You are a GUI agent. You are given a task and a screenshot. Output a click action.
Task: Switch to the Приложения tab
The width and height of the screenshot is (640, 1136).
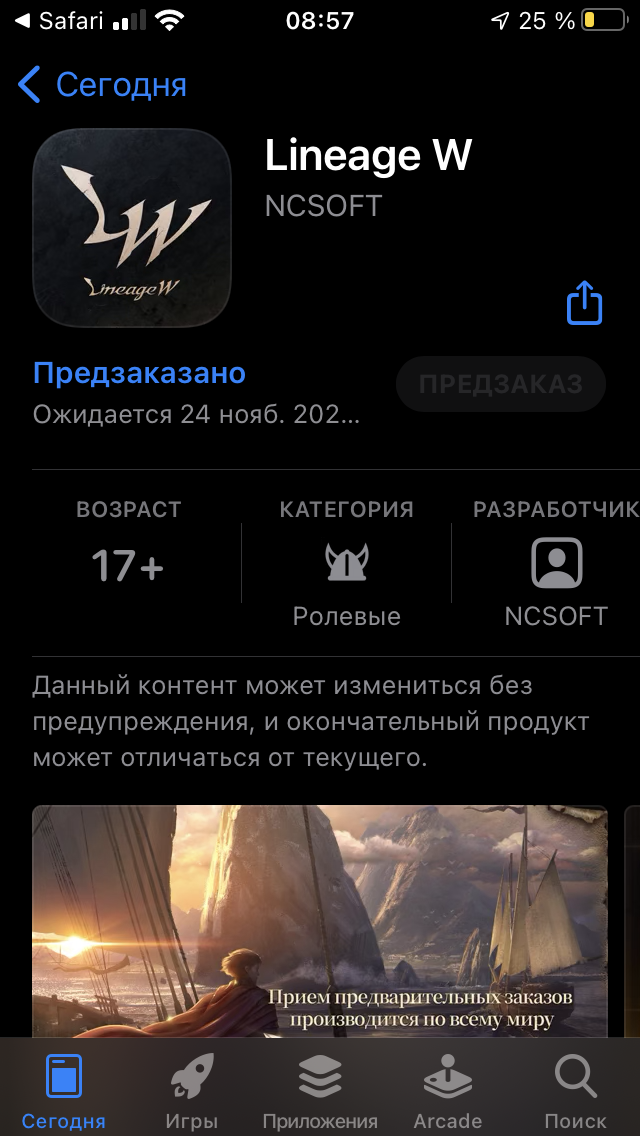(x=320, y=1090)
